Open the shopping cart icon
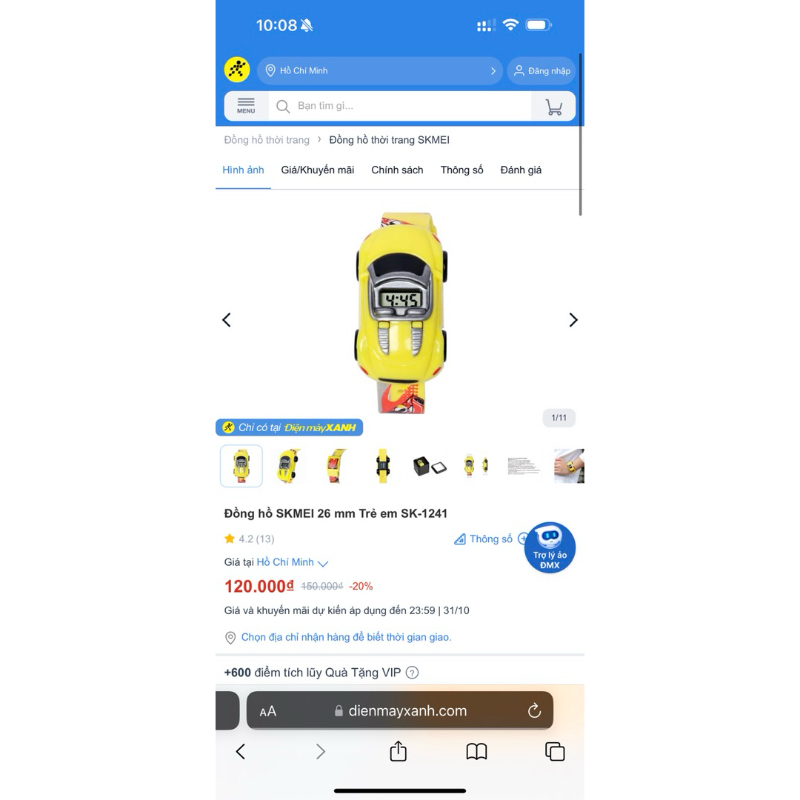The image size is (800, 800). [x=554, y=107]
